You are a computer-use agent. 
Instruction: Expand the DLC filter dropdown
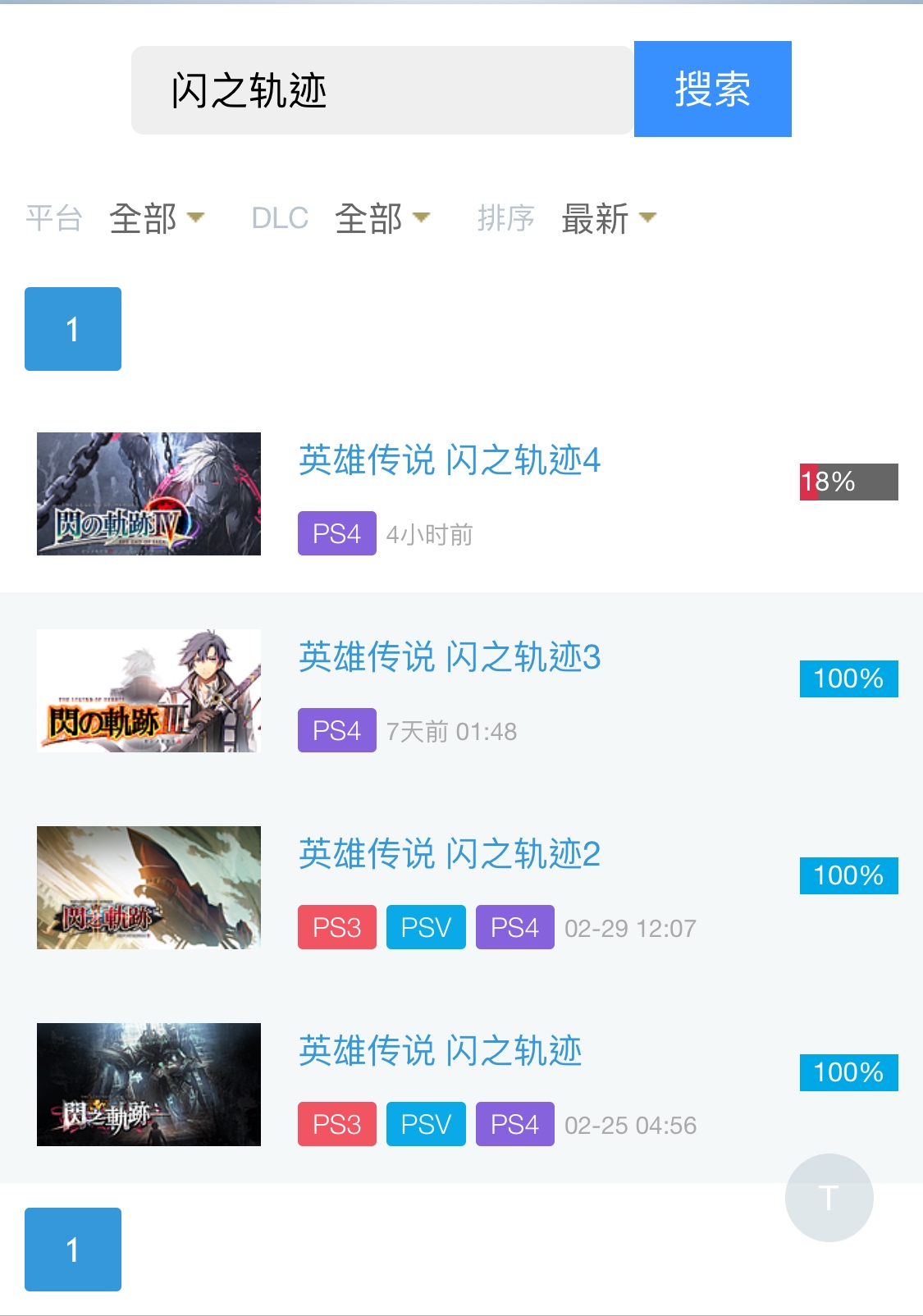click(382, 218)
